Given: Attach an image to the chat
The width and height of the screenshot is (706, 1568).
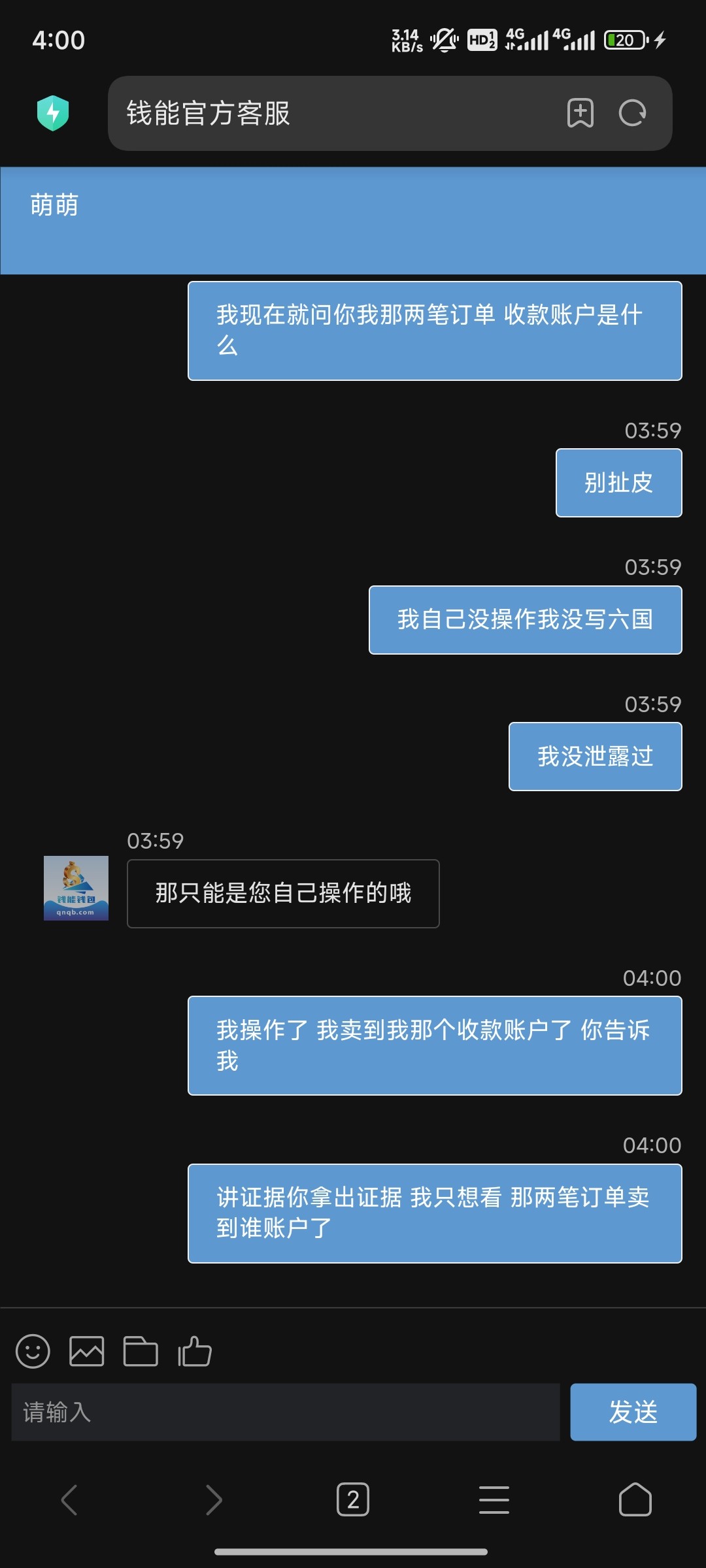Looking at the screenshot, I should point(87,1351).
